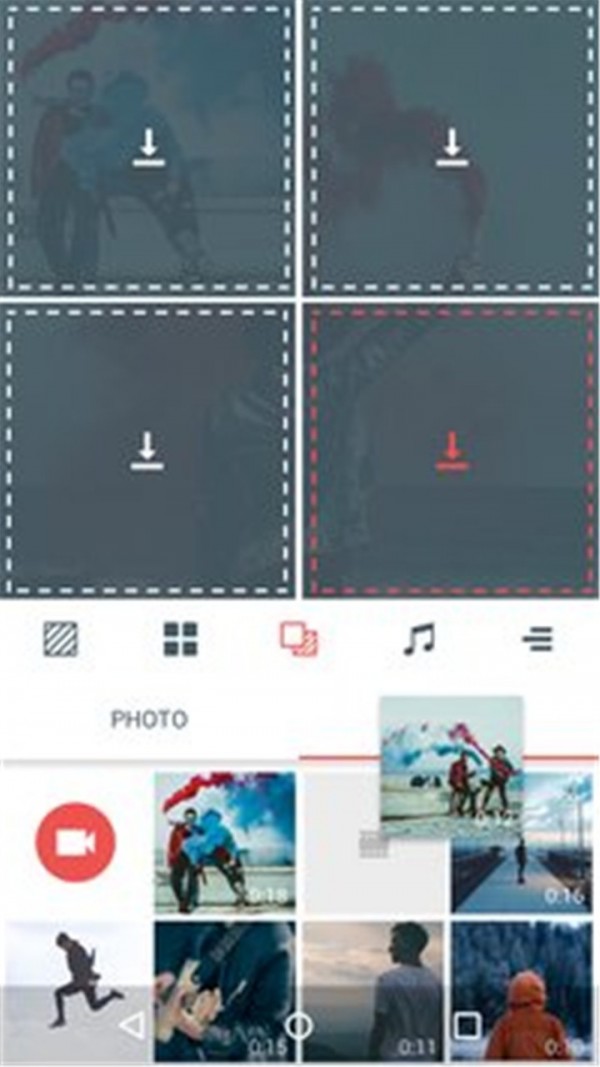The height and width of the screenshot is (1067, 600).
Task: Open the music note tool
Action: (419, 638)
